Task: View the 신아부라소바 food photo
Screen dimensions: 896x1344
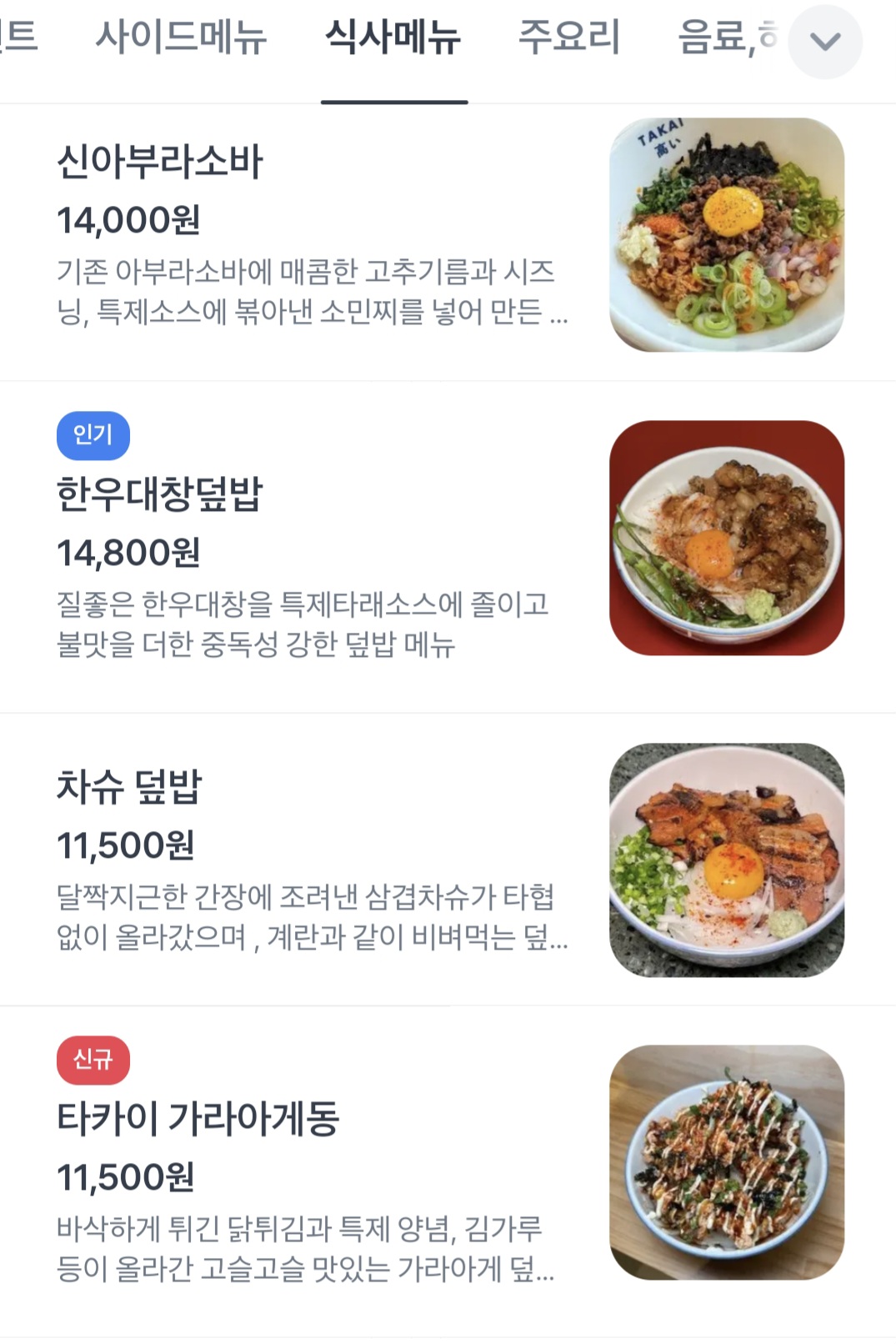Action: pos(727,235)
